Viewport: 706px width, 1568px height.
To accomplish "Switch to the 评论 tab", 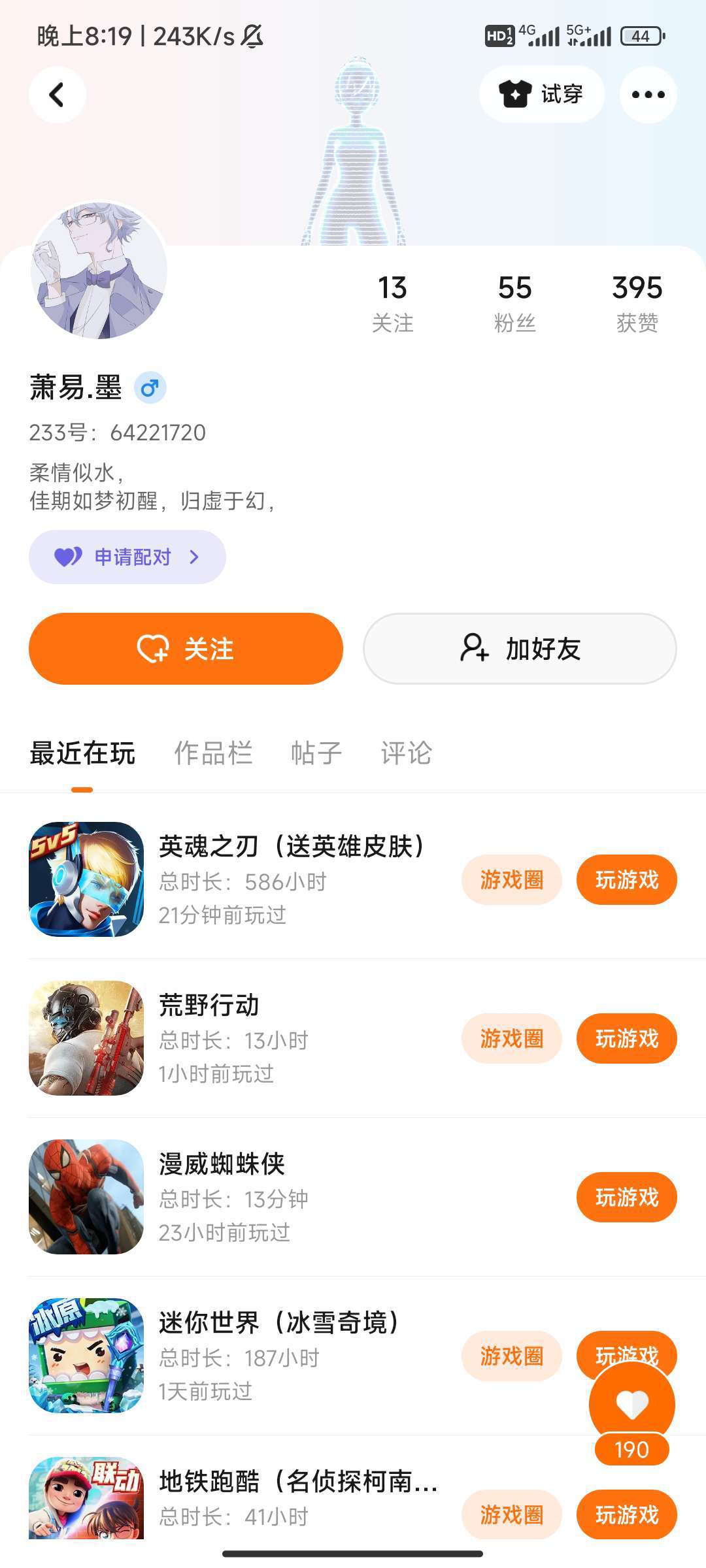I will click(x=406, y=753).
